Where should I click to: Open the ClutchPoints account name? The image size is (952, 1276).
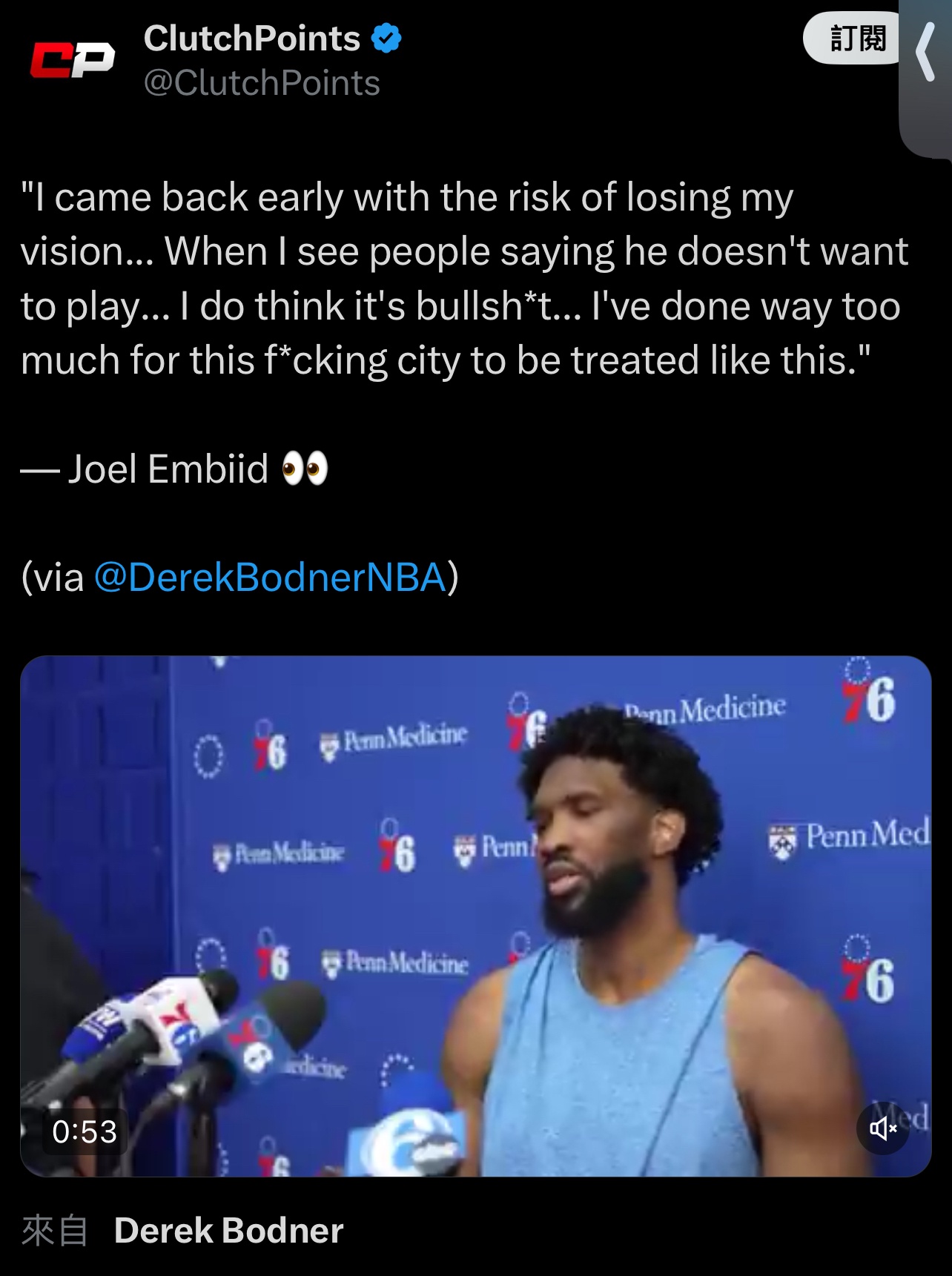(252, 39)
